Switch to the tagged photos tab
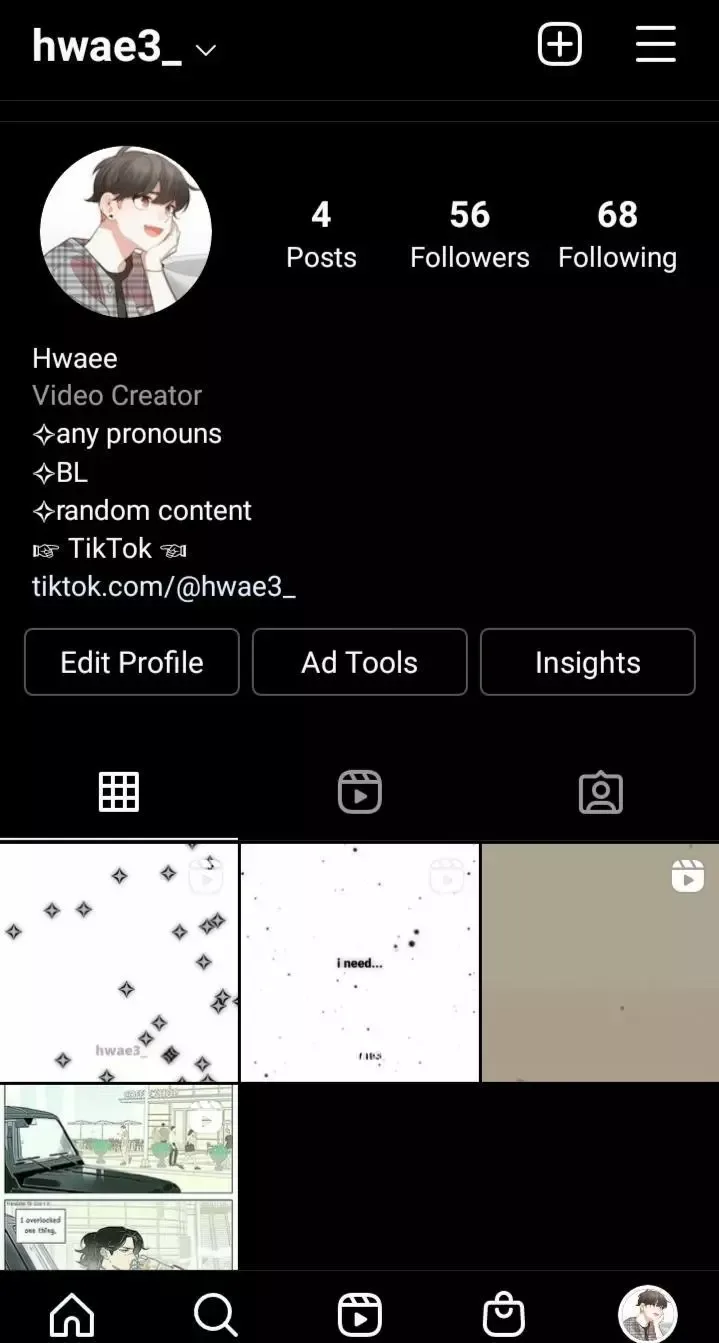The width and height of the screenshot is (719, 1343). click(x=600, y=793)
